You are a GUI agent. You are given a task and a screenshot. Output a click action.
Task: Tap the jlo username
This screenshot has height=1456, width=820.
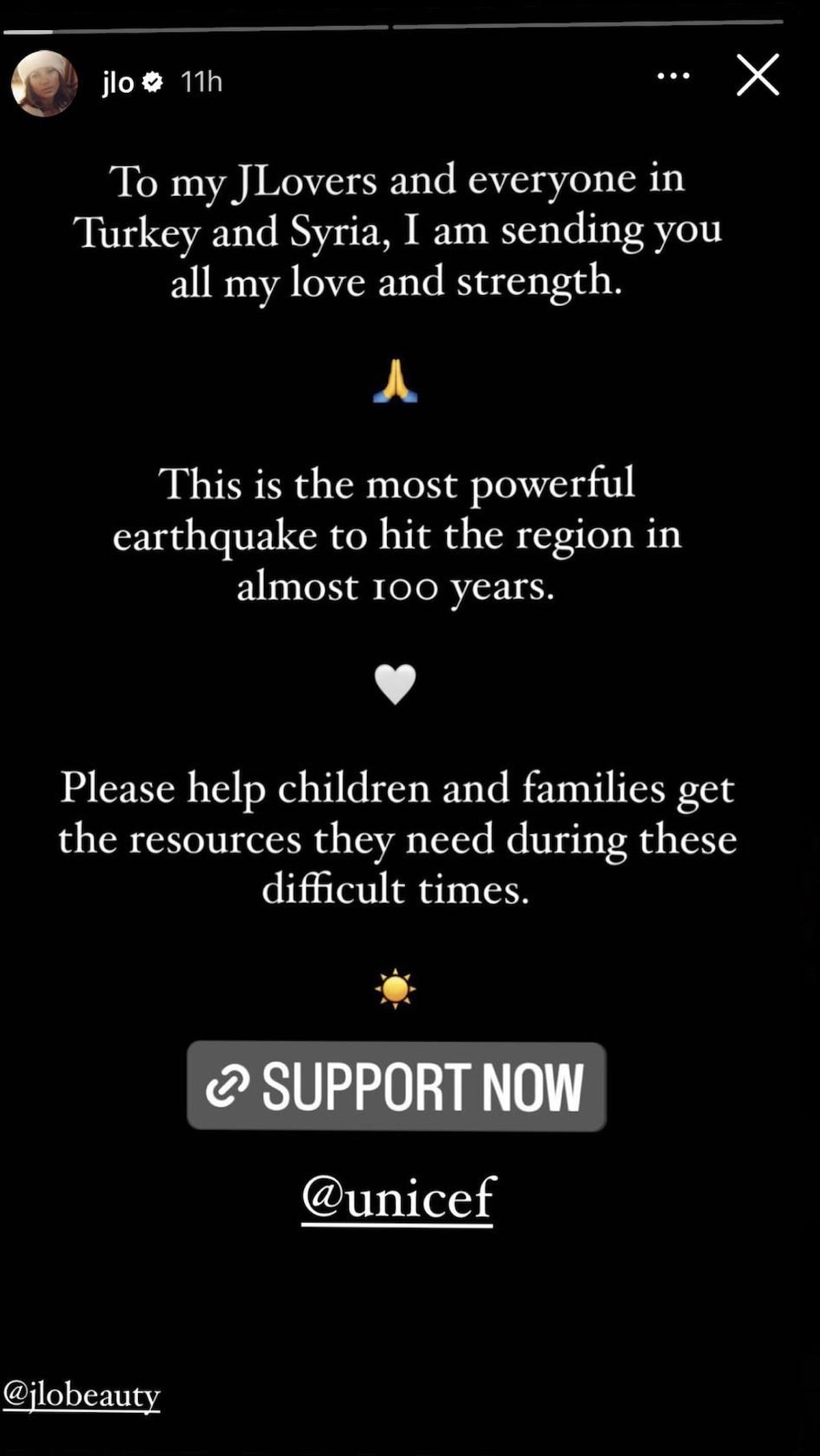[118, 83]
